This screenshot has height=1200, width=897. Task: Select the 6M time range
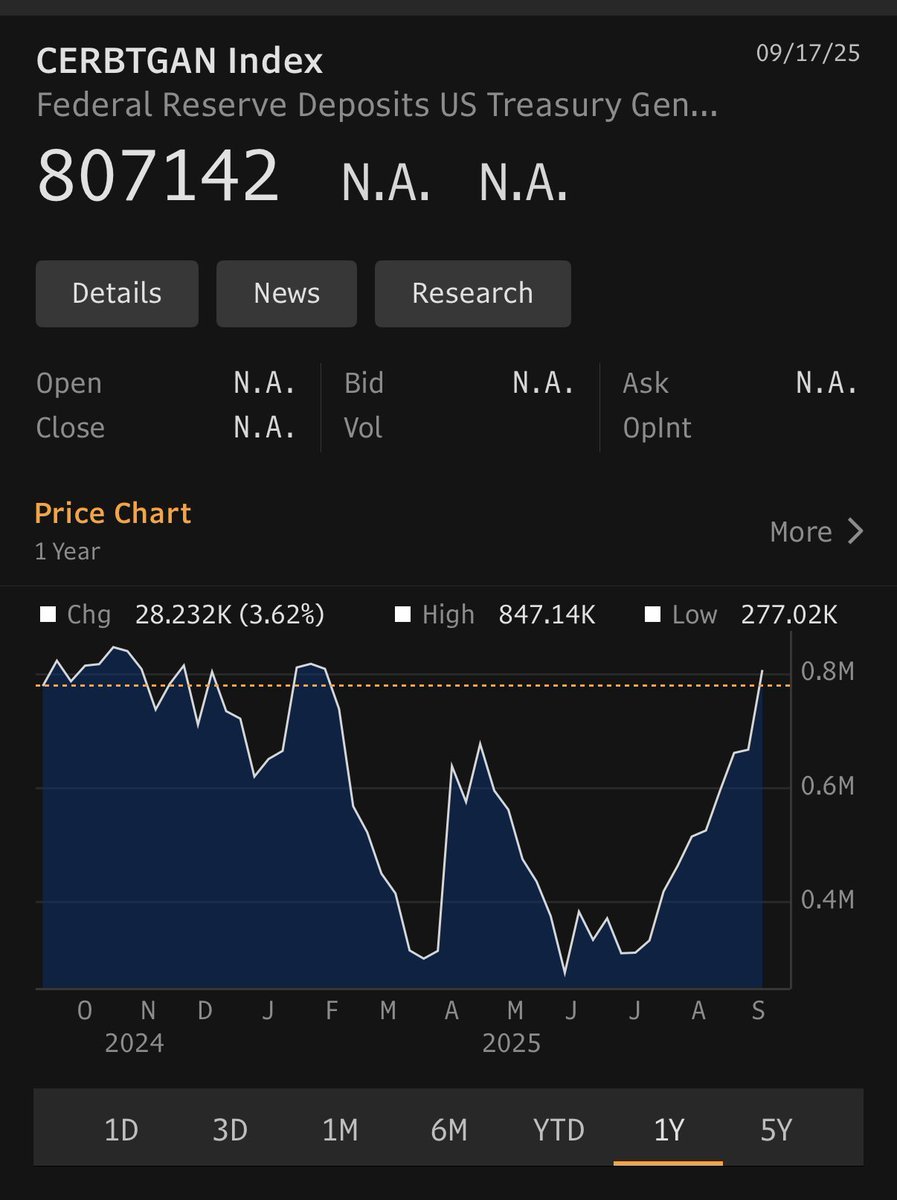coord(450,1130)
